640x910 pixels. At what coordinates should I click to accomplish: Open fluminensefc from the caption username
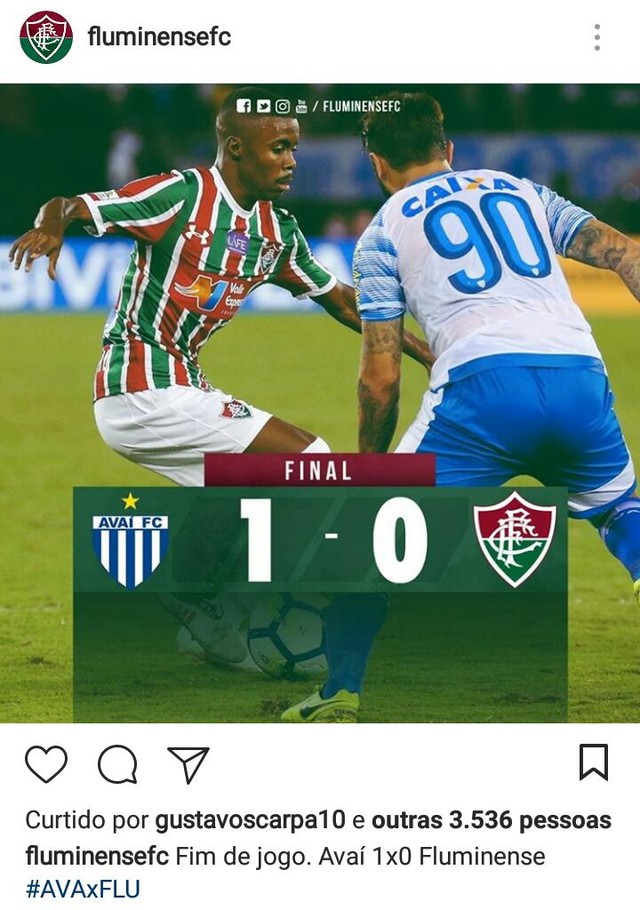[x=96, y=856]
